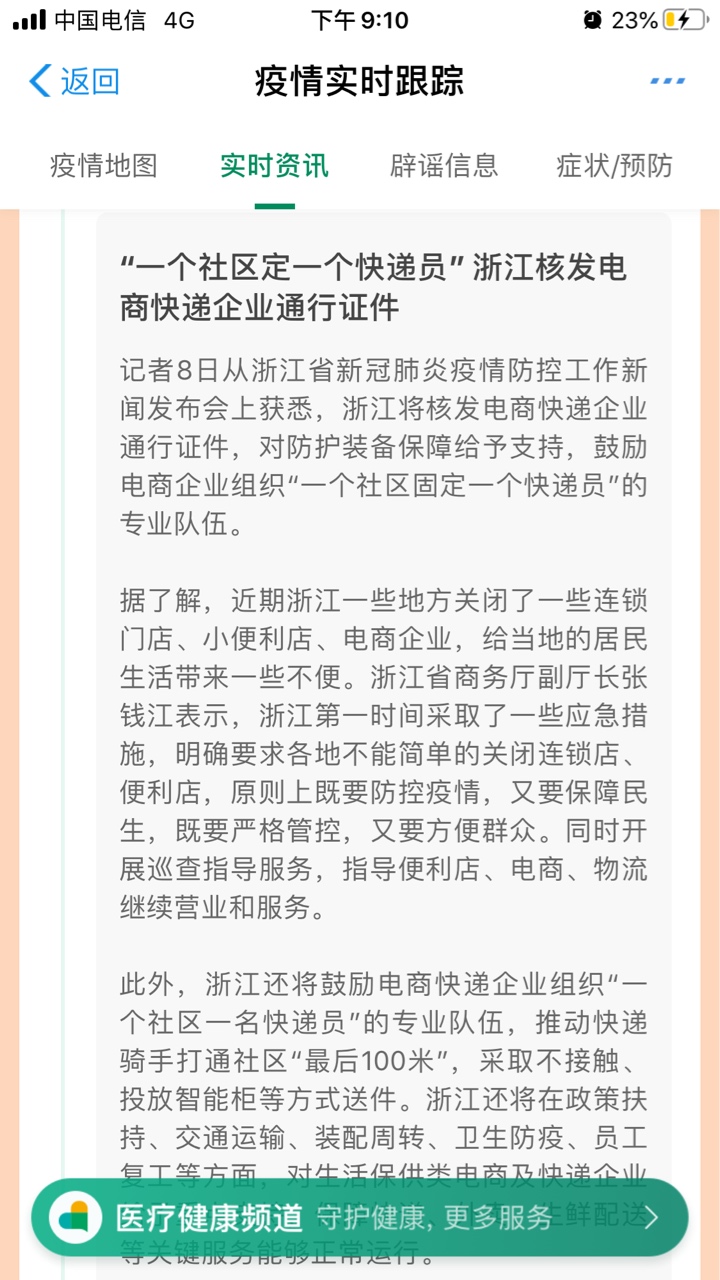
Task: Open the 症状/预防 tab
Action: pos(614,165)
